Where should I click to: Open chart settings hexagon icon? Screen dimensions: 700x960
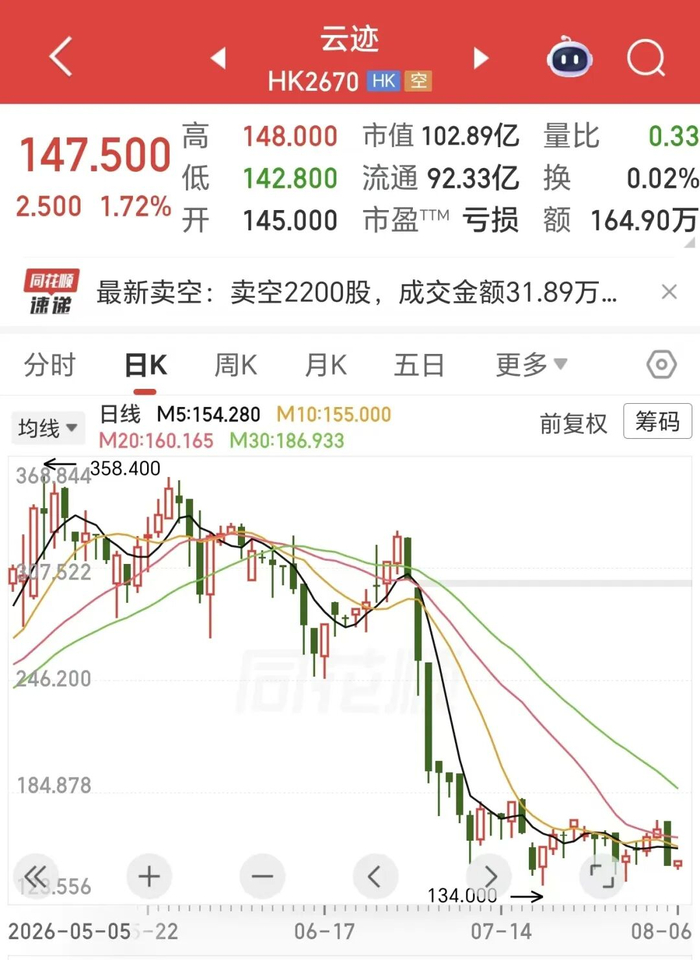pyautogui.click(x=661, y=365)
